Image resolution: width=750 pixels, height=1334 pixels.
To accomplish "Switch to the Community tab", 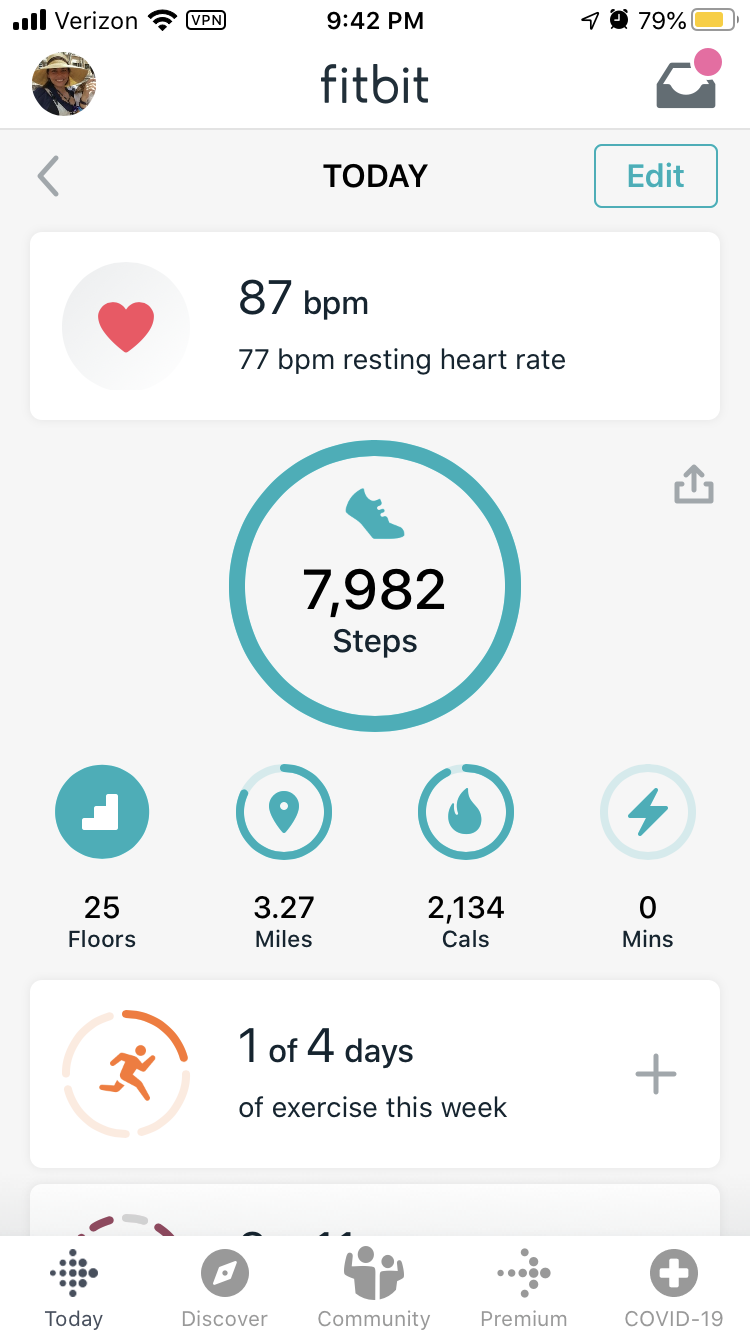I will 374,1288.
